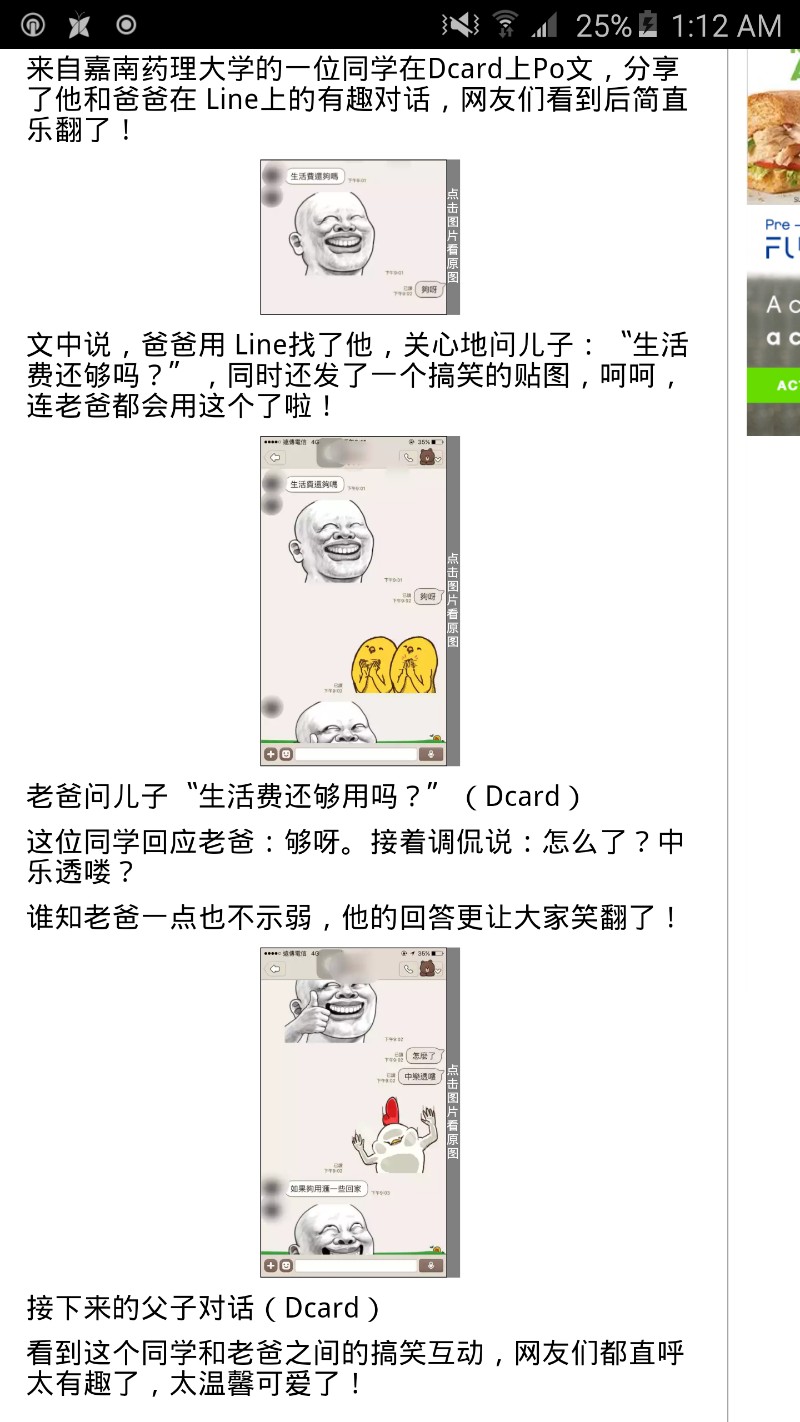Open the first chat screenshot image
The image size is (800, 1422).
pos(360,237)
